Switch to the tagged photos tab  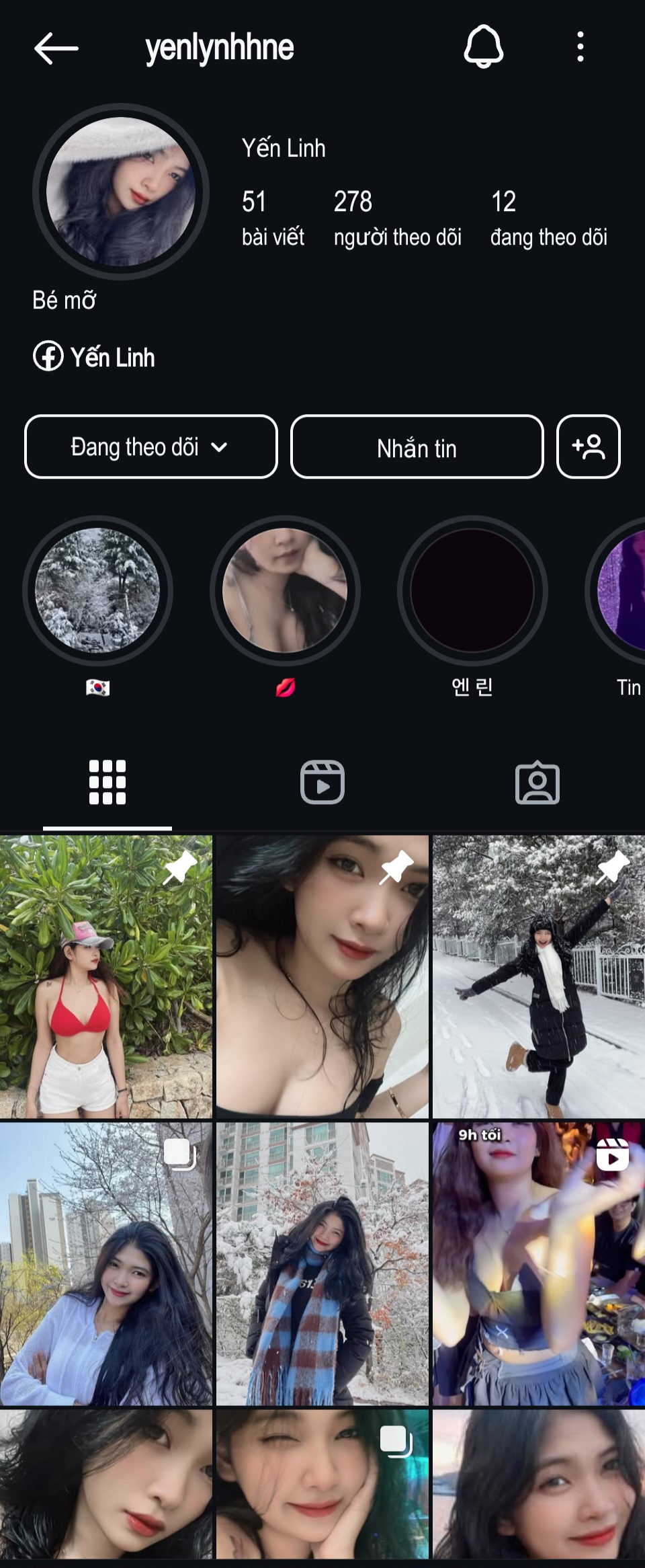[x=537, y=782]
